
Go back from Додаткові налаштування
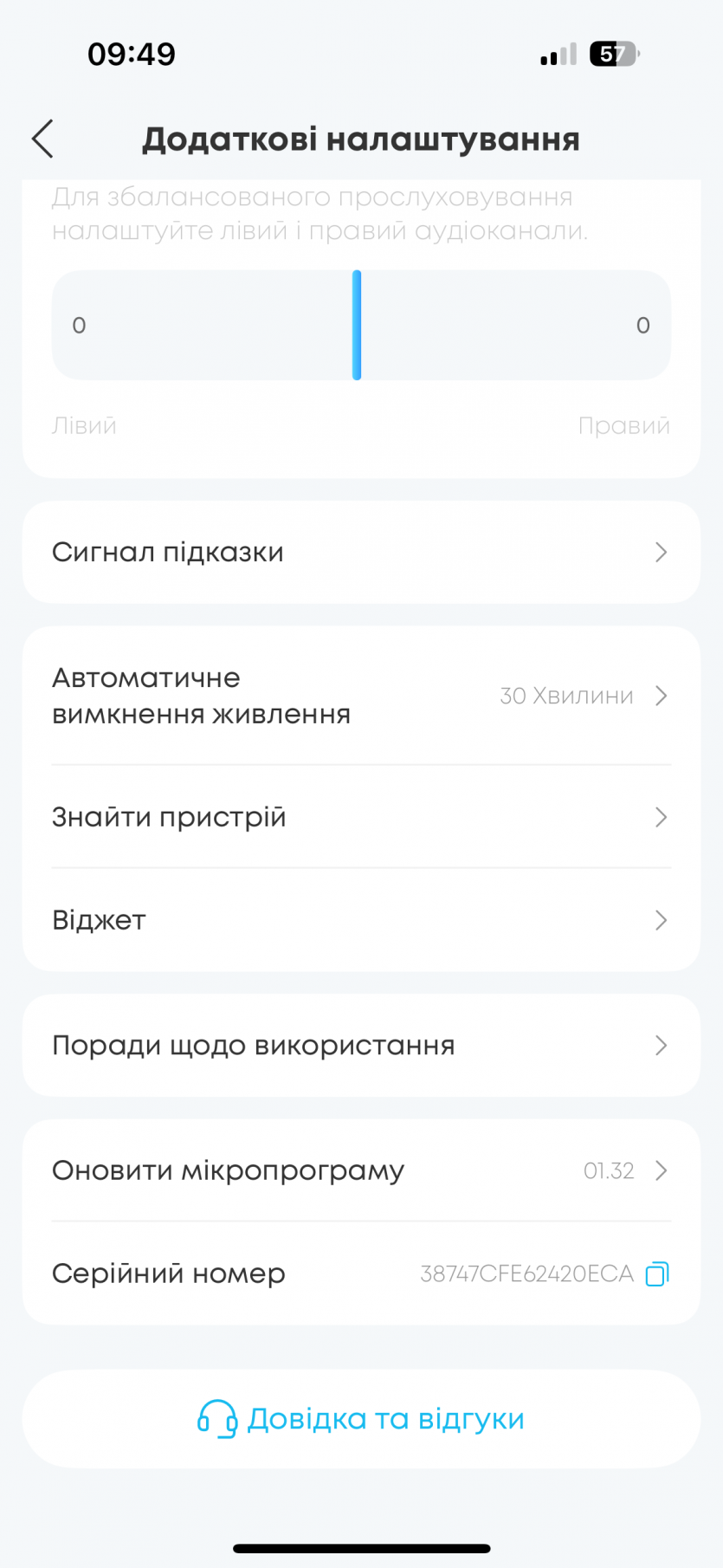(42, 139)
